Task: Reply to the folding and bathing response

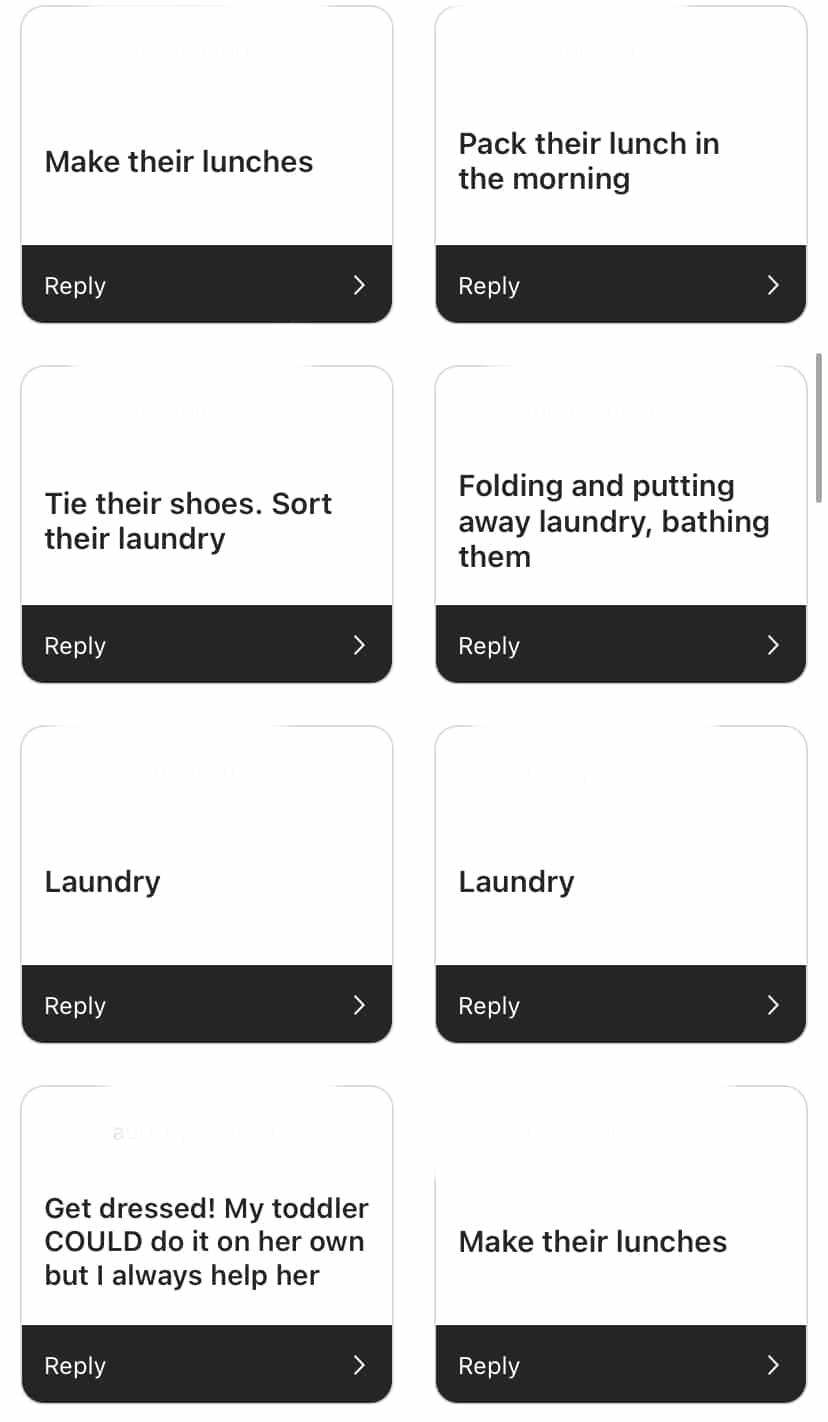Action: pos(620,645)
